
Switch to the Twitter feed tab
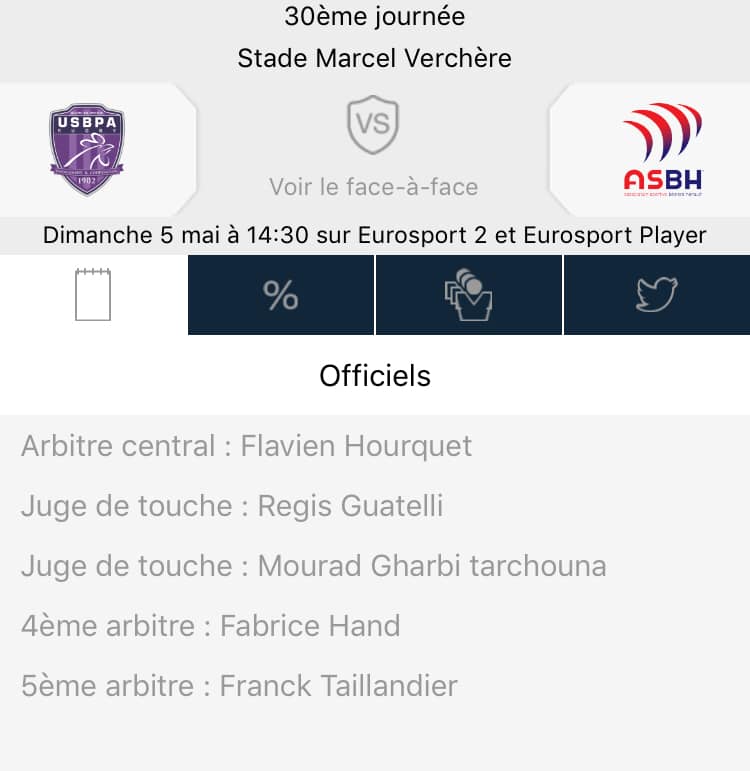point(657,295)
